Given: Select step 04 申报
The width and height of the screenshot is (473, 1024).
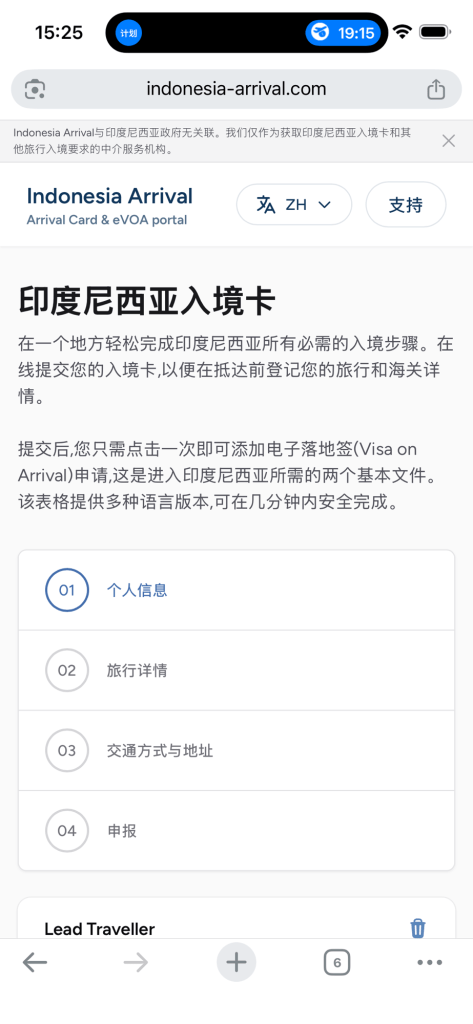Looking at the screenshot, I should 236,831.
